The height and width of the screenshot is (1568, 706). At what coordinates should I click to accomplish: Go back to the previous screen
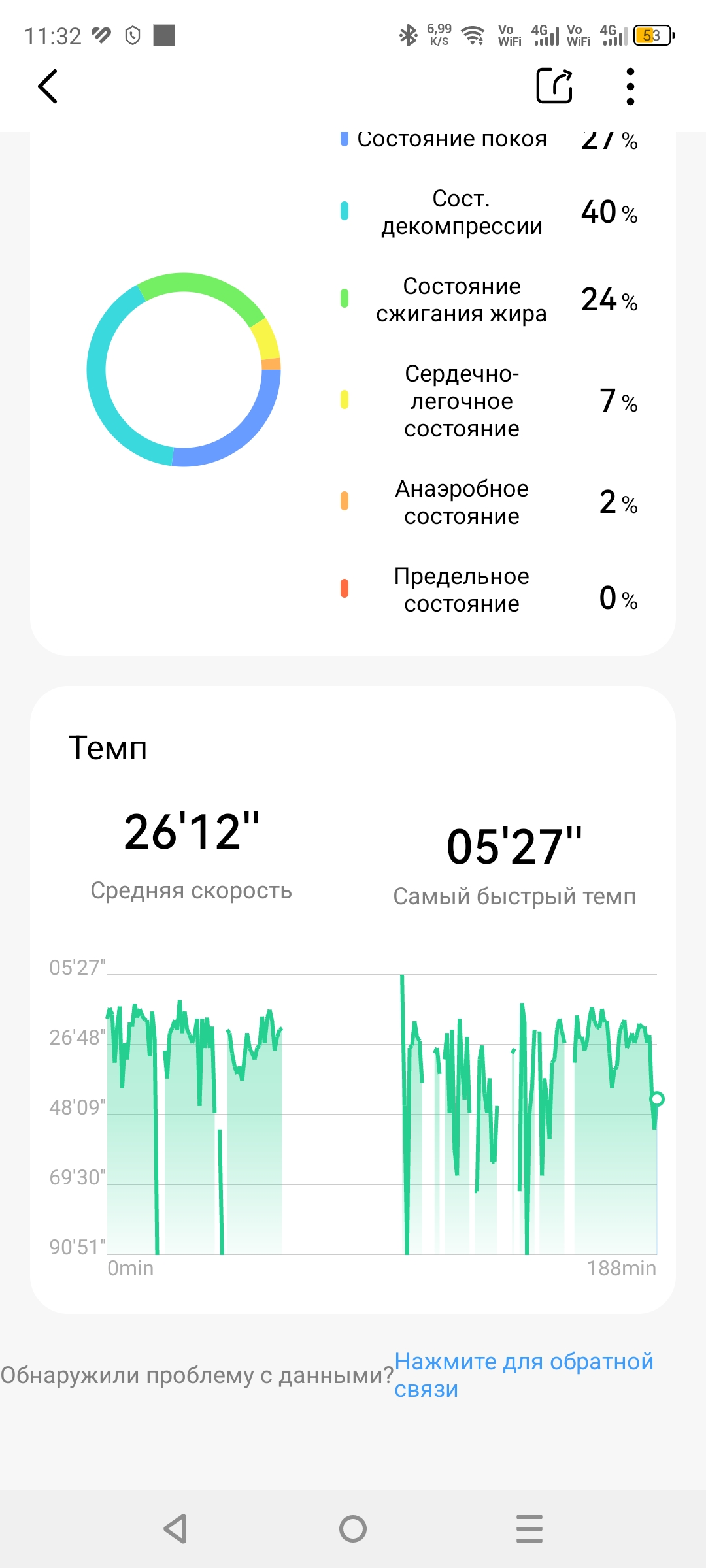pyautogui.click(x=48, y=86)
